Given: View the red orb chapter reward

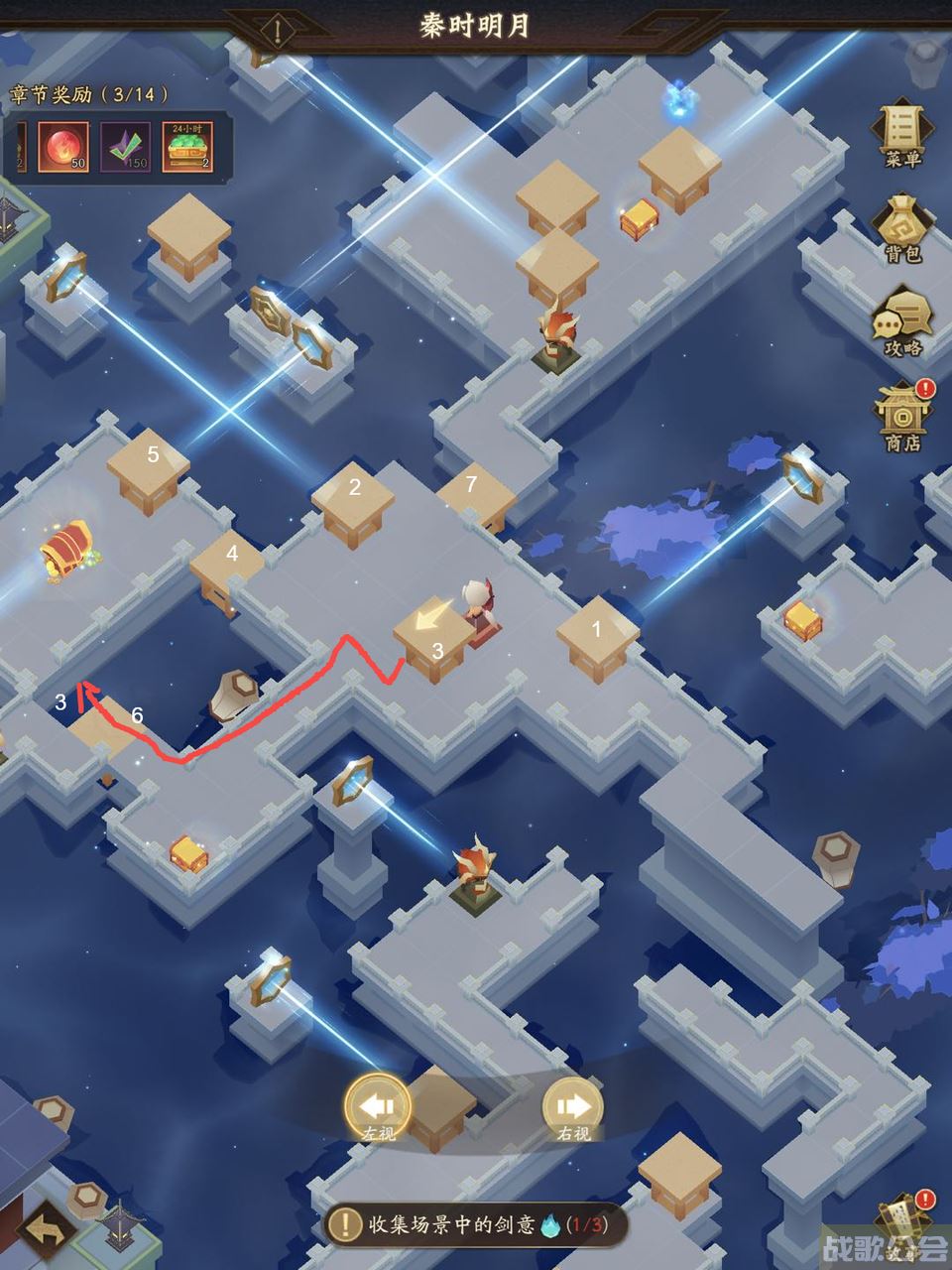Looking at the screenshot, I should click(x=63, y=147).
